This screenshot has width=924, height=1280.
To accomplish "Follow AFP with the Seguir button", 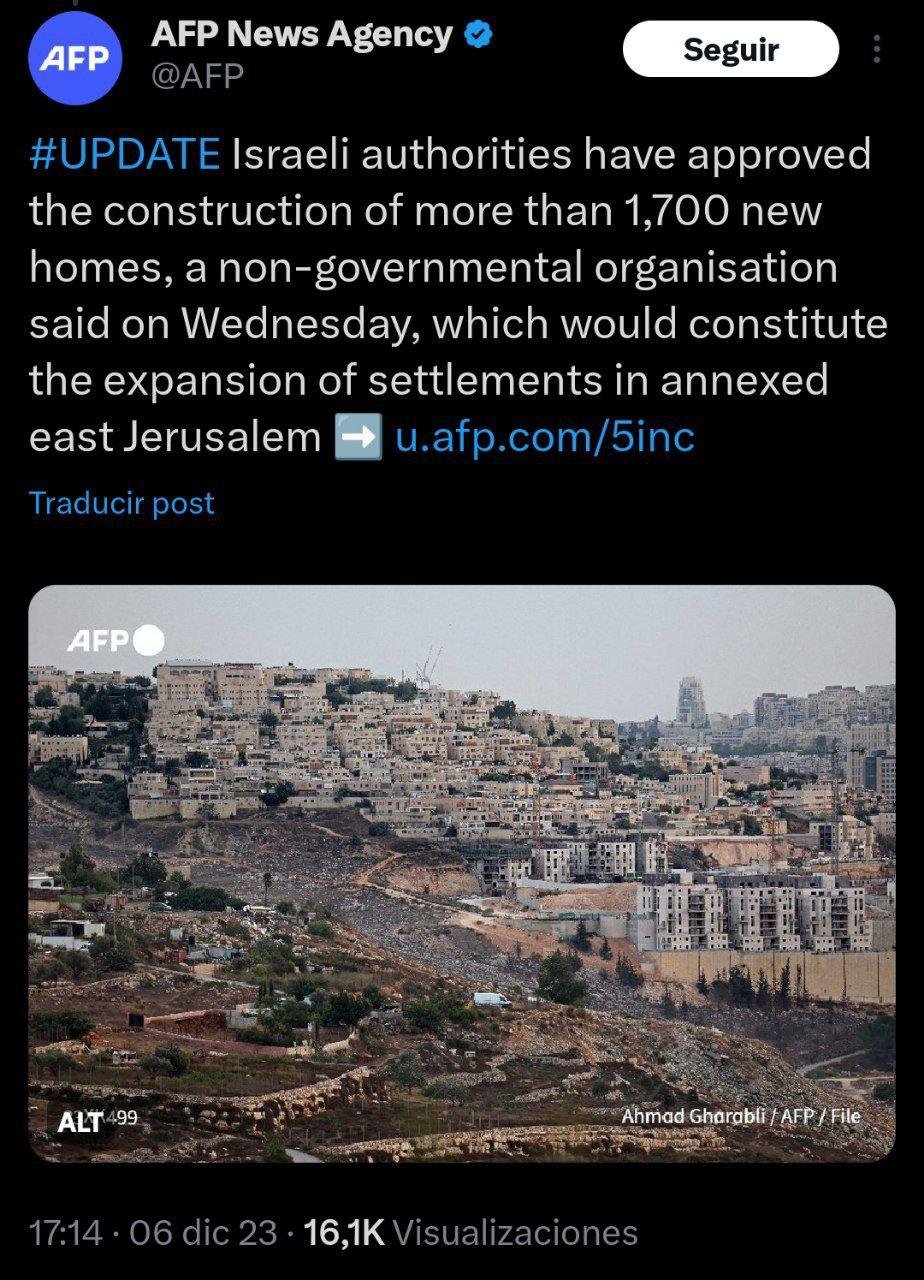I will point(730,49).
